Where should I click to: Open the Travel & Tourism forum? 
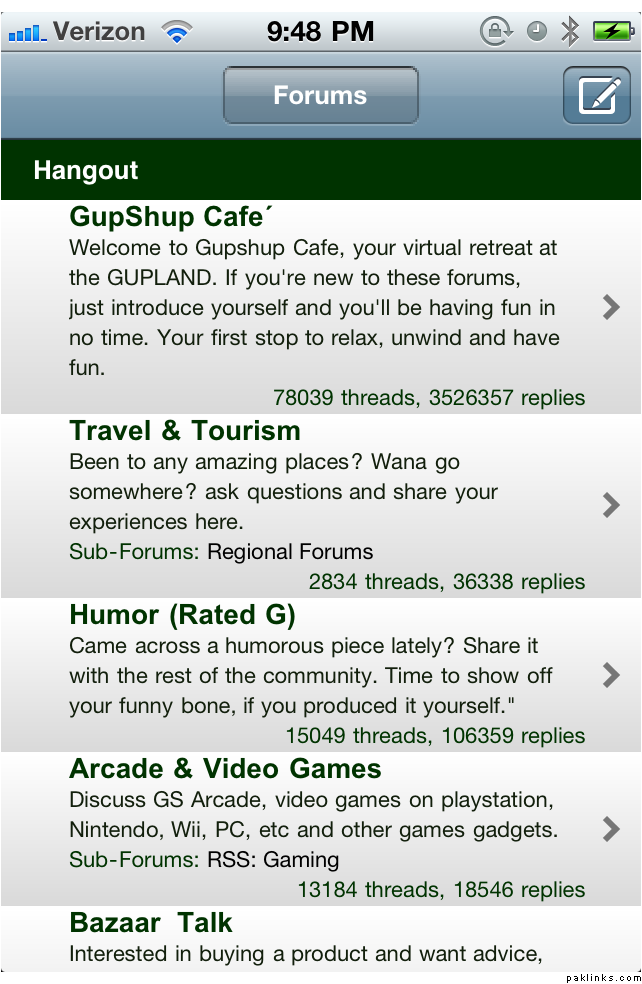coord(185,431)
